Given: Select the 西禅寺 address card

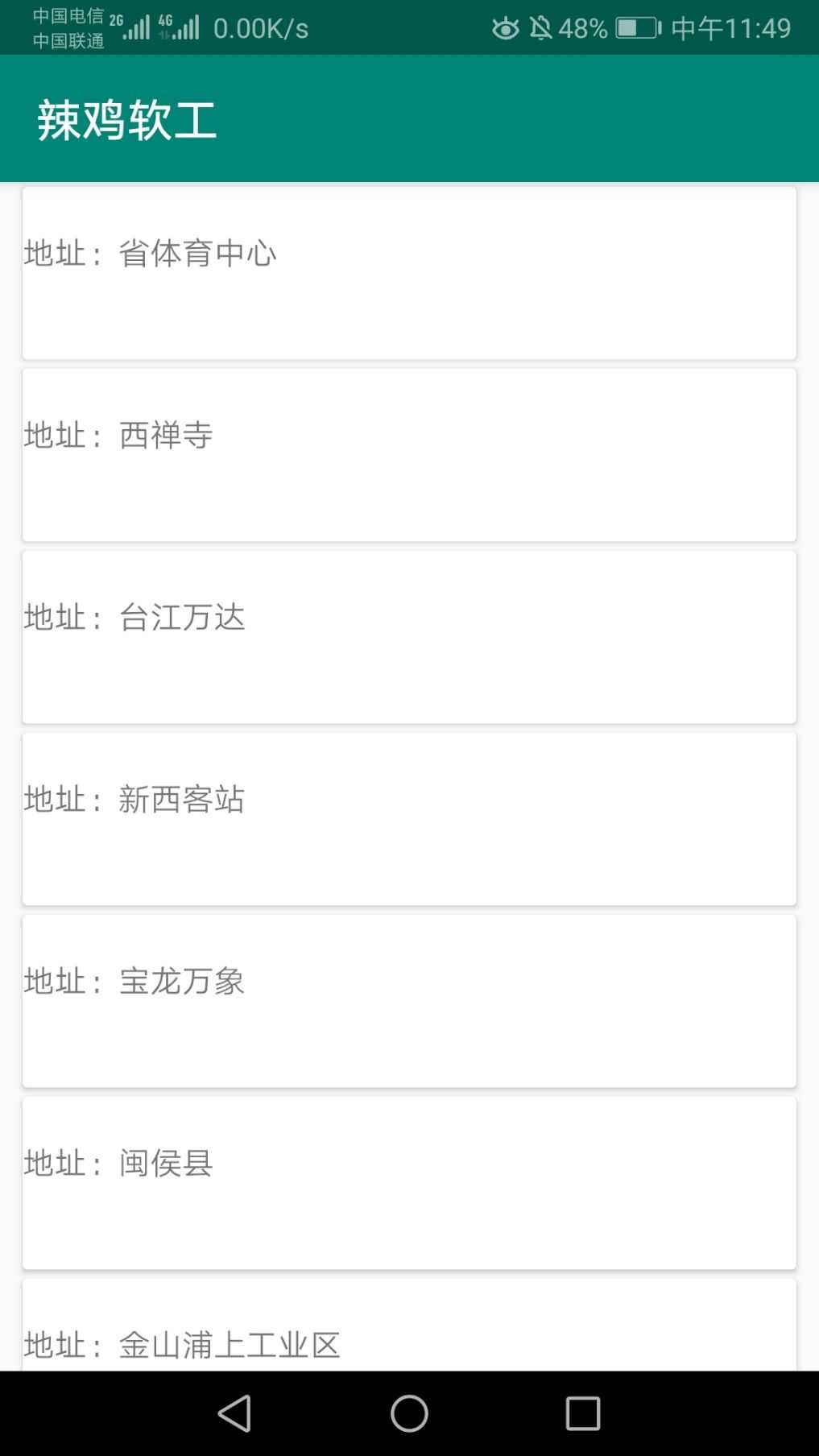Looking at the screenshot, I should coord(409,455).
